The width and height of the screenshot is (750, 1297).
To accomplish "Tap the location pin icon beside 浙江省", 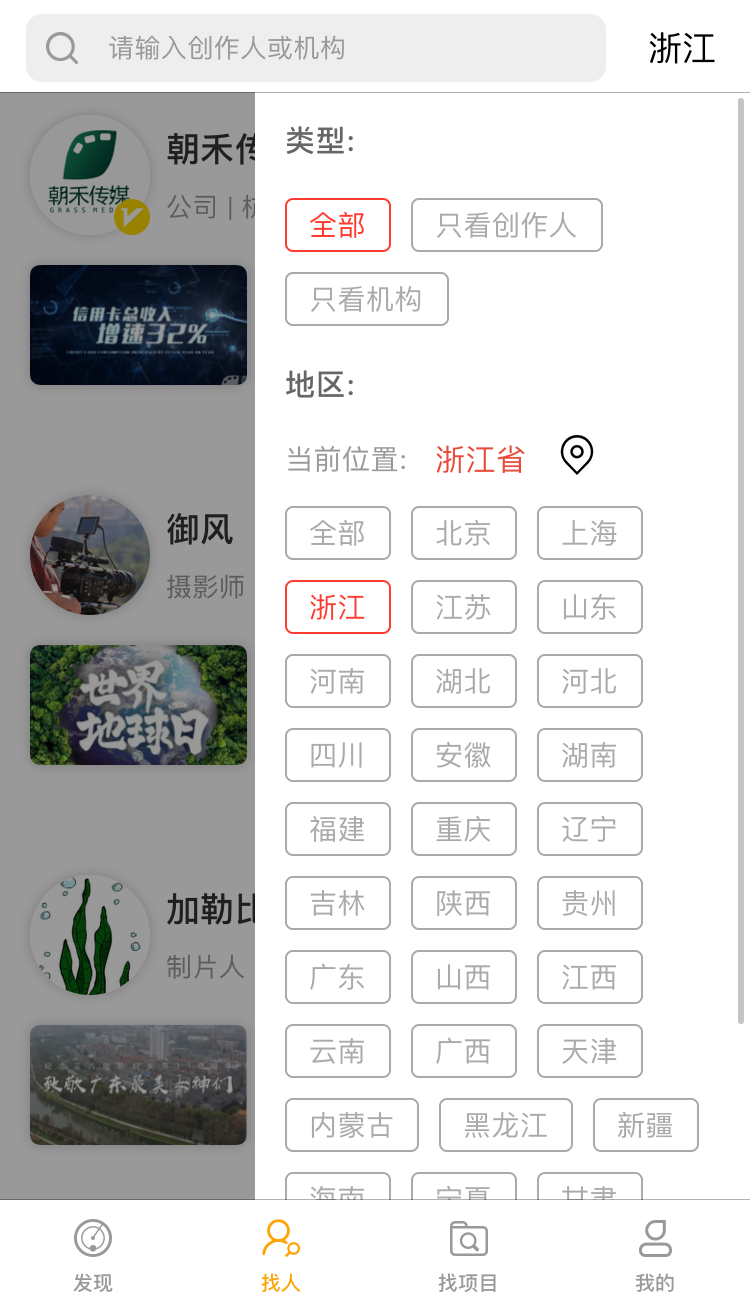I will click(576, 455).
